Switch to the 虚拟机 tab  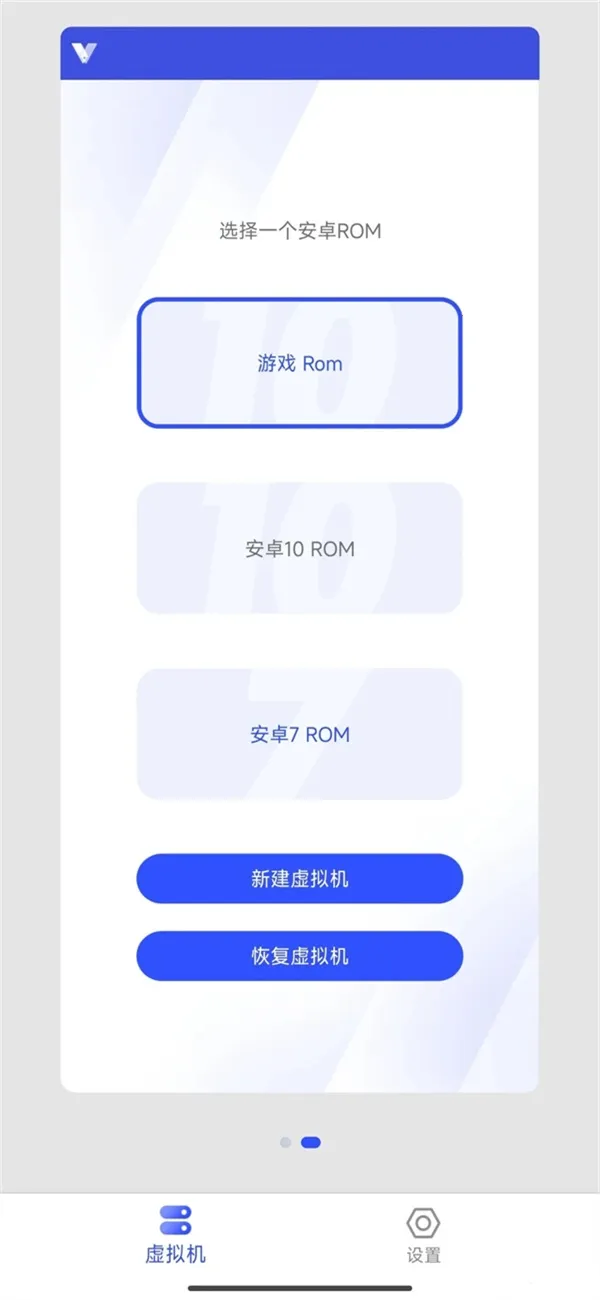175,1234
